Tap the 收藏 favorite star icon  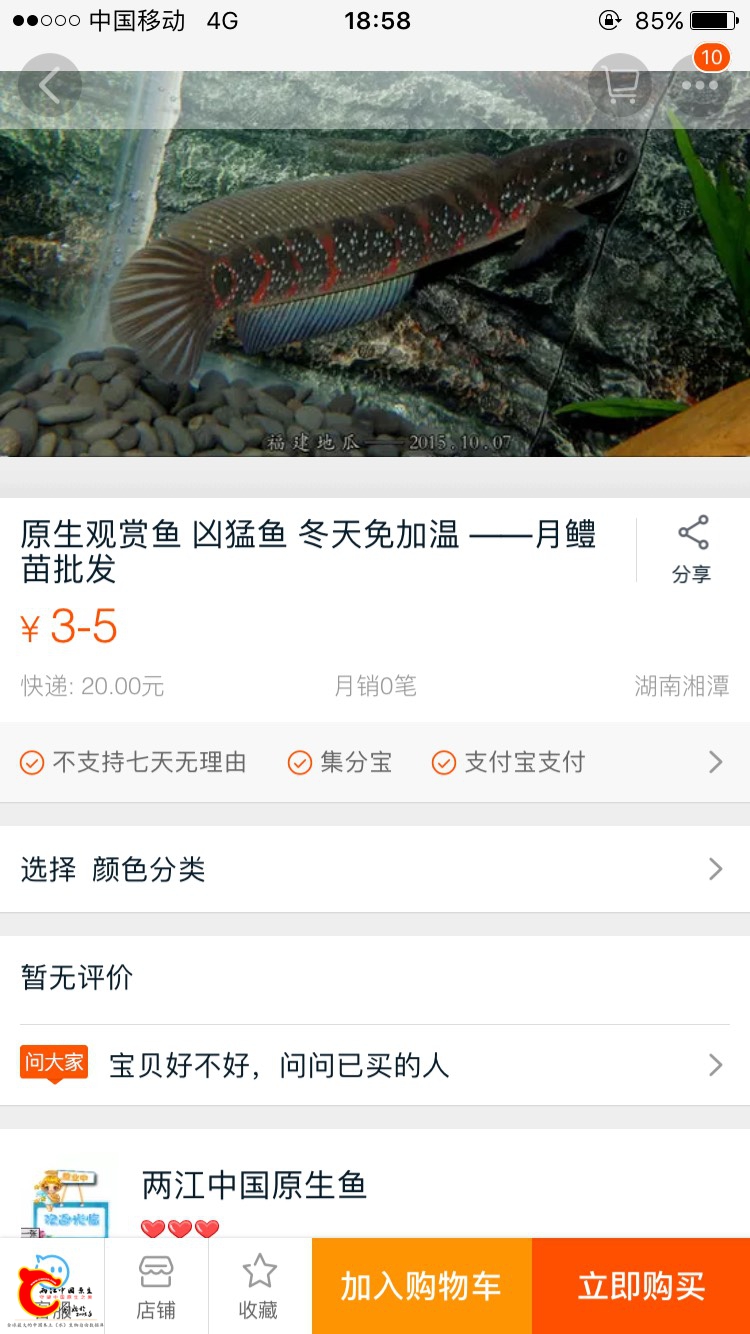click(x=258, y=1285)
